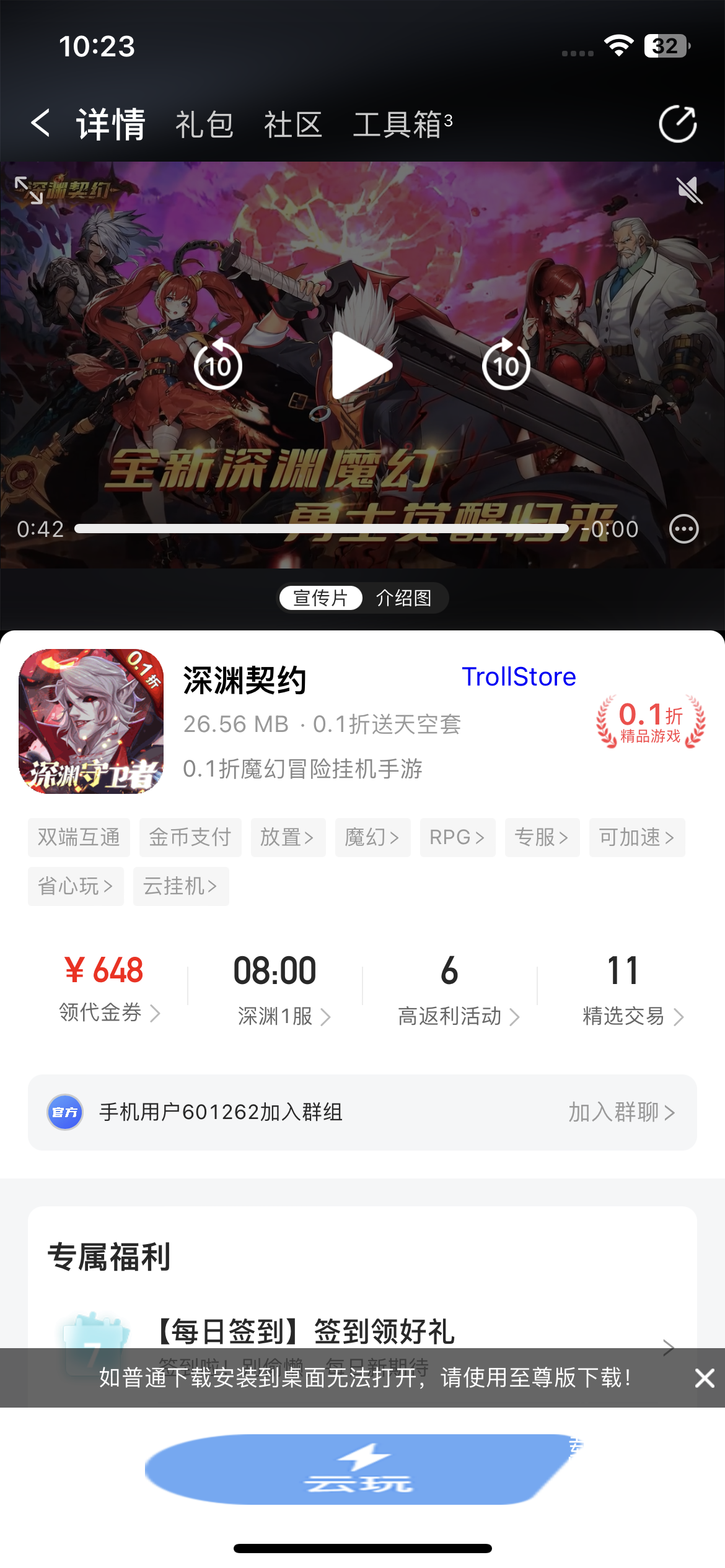
Task: Open the RPG tag chip
Action: 457,837
